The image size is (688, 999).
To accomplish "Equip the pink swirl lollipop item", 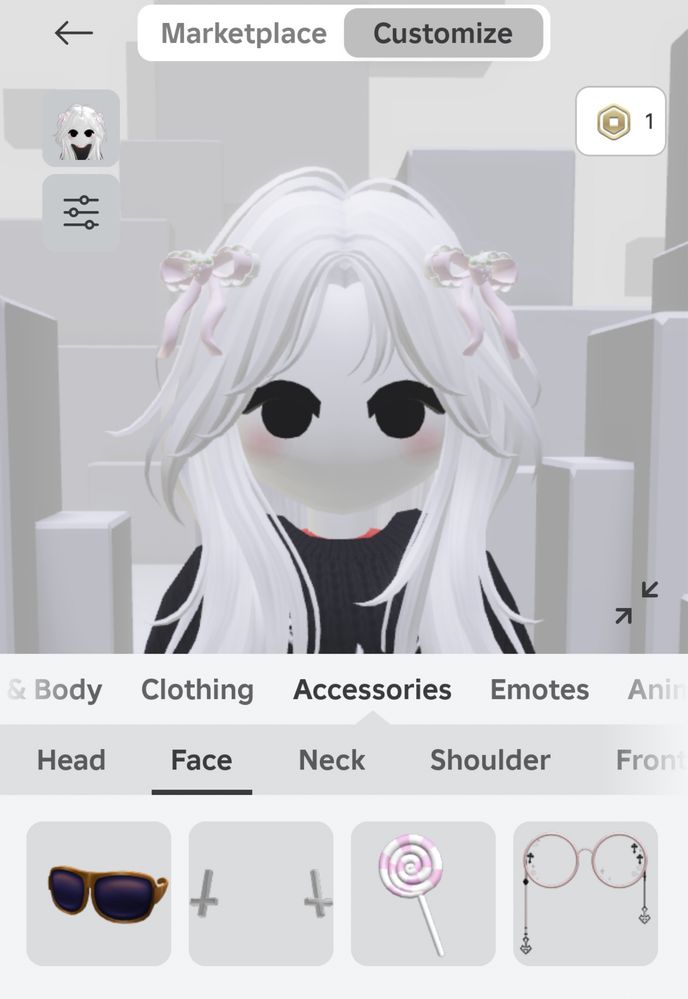I will [423, 893].
